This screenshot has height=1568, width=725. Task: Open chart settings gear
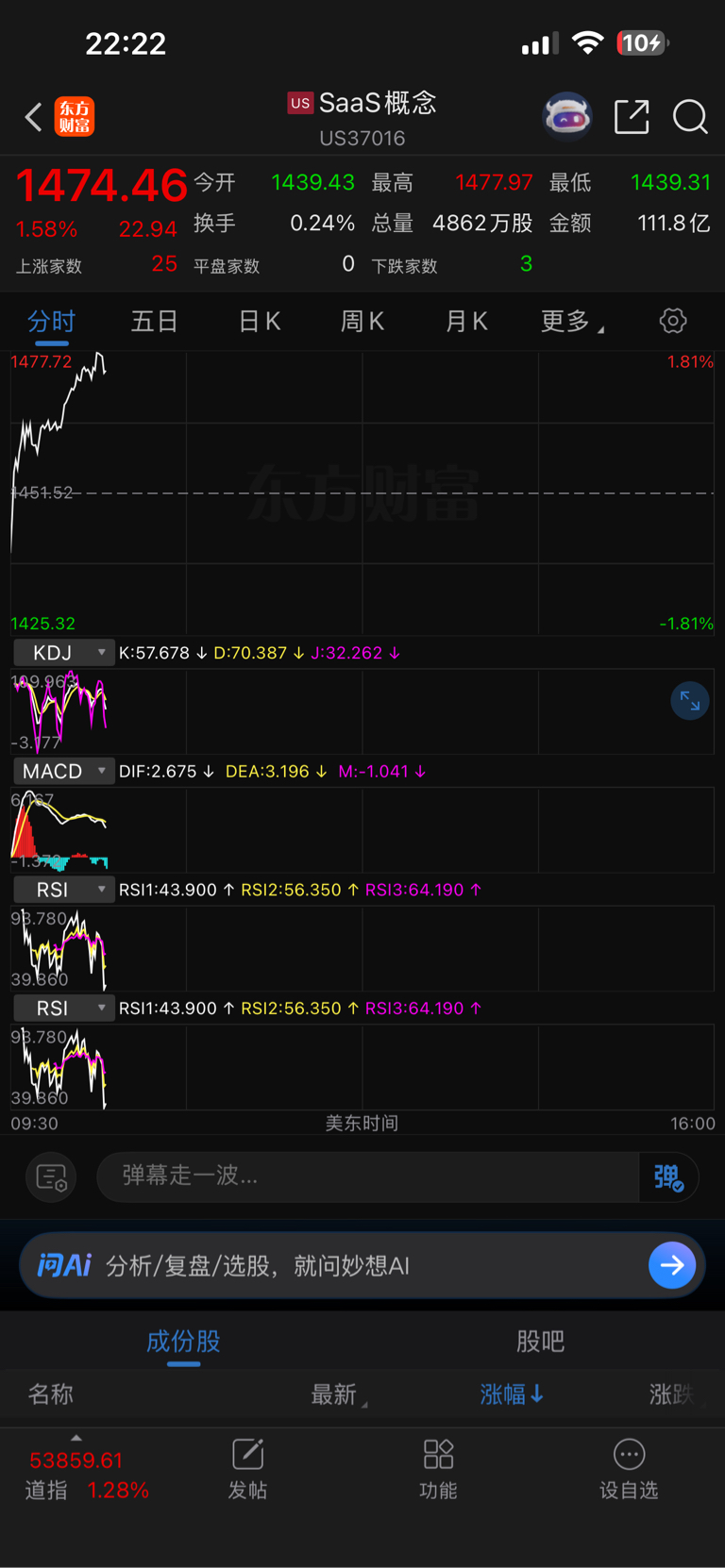click(673, 321)
